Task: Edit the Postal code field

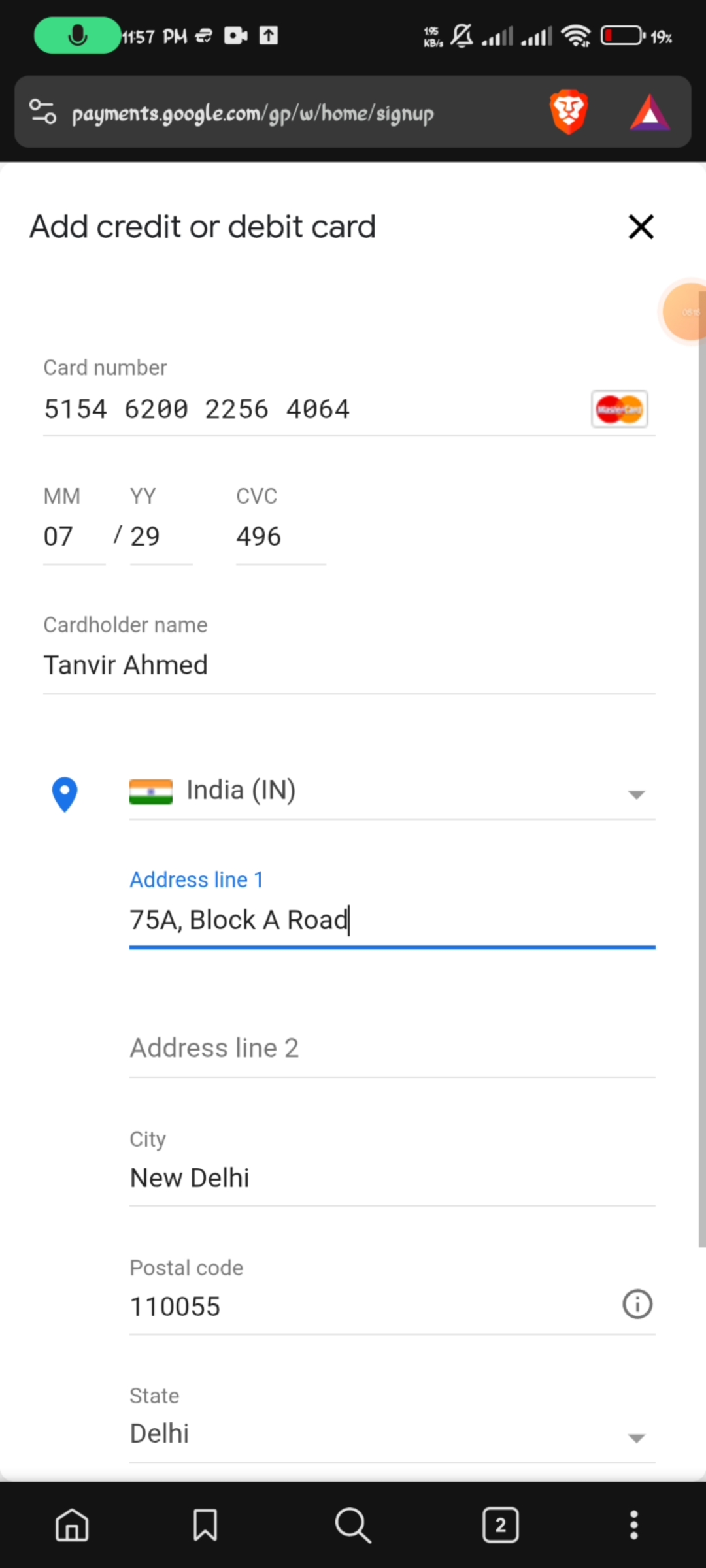Action: click(x=366, y=1307)
